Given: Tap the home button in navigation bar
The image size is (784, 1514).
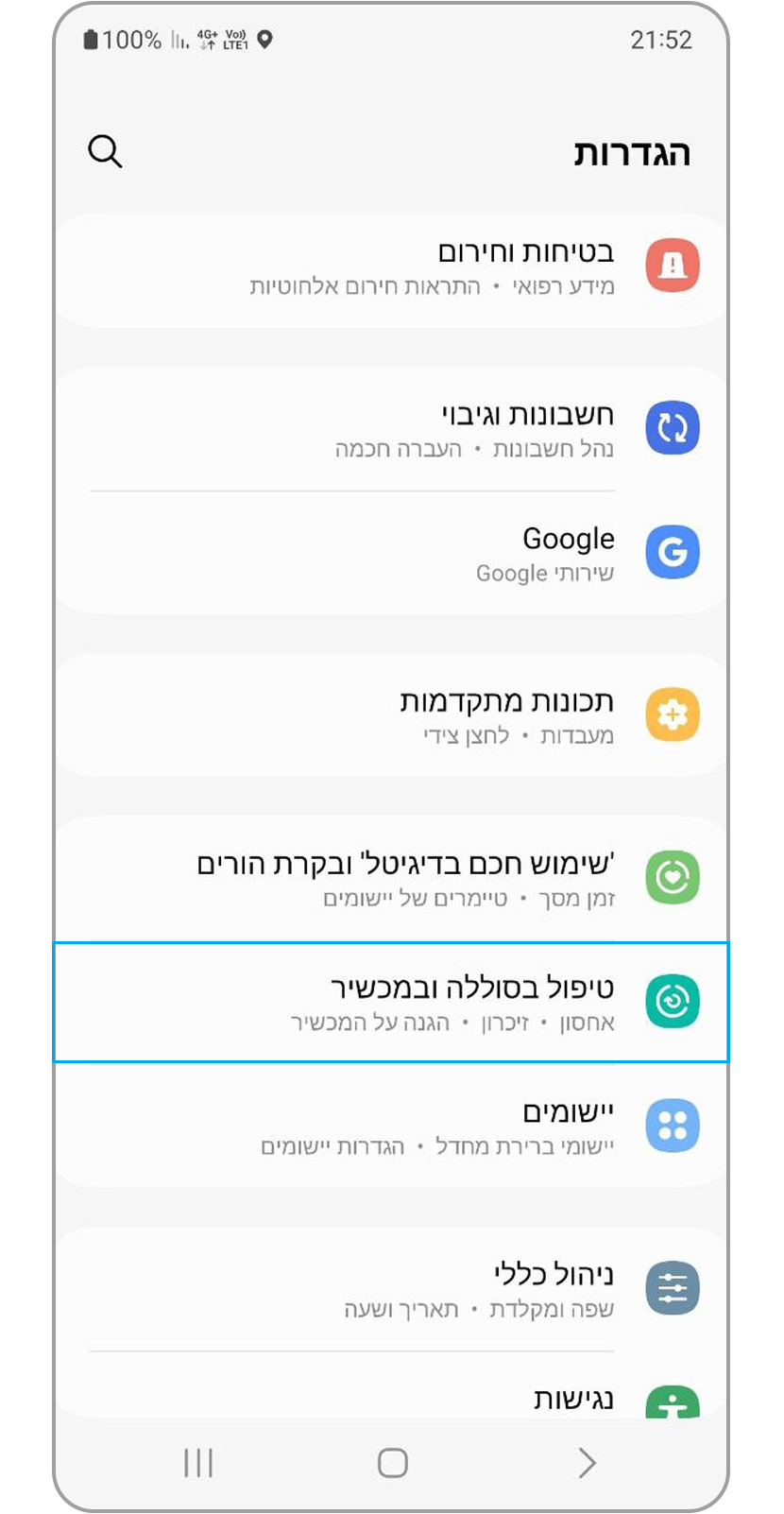Looking at the screenshot, I should pyautogui.click(x=392, y=1463).
